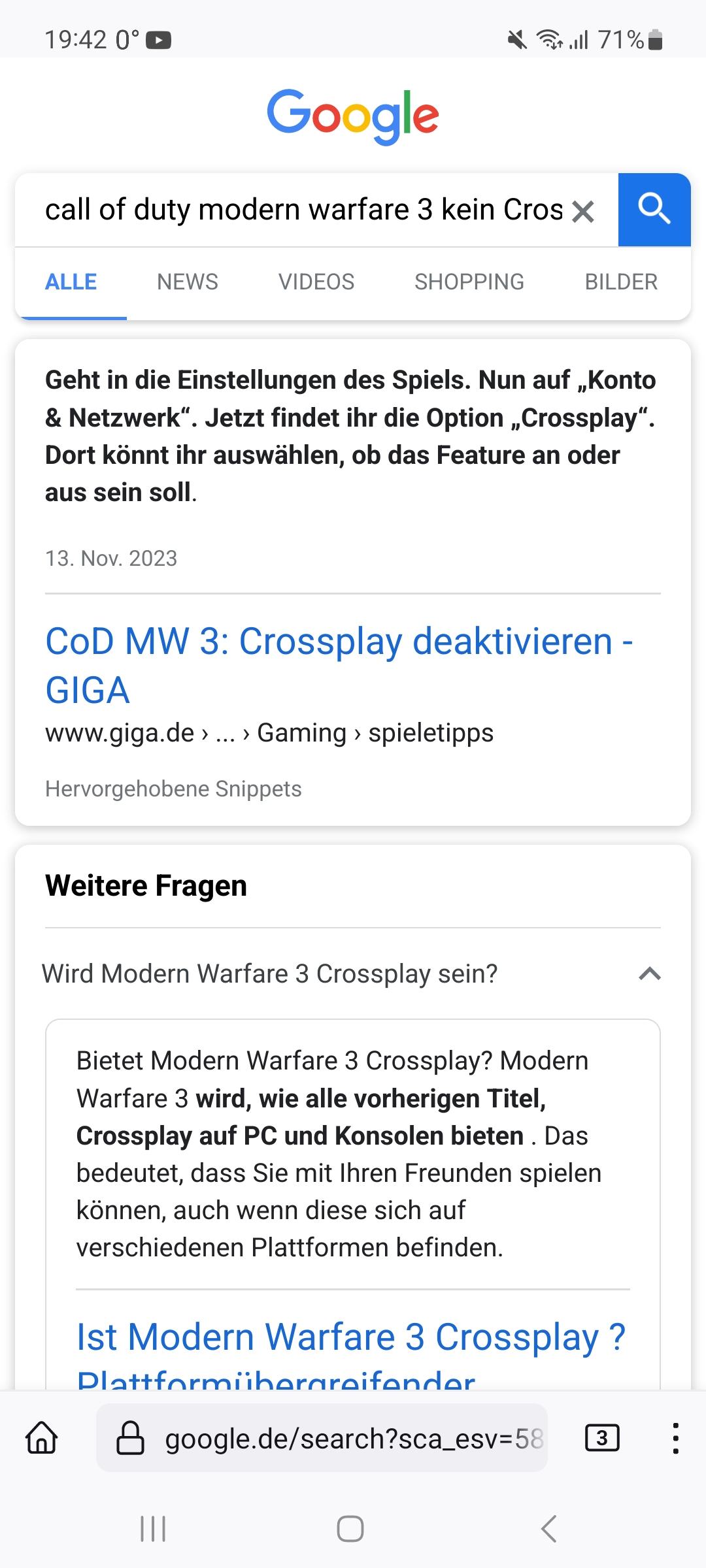Open the browser overflow menu
Screen dimensions: 706x1568
tap(675, 1438)
